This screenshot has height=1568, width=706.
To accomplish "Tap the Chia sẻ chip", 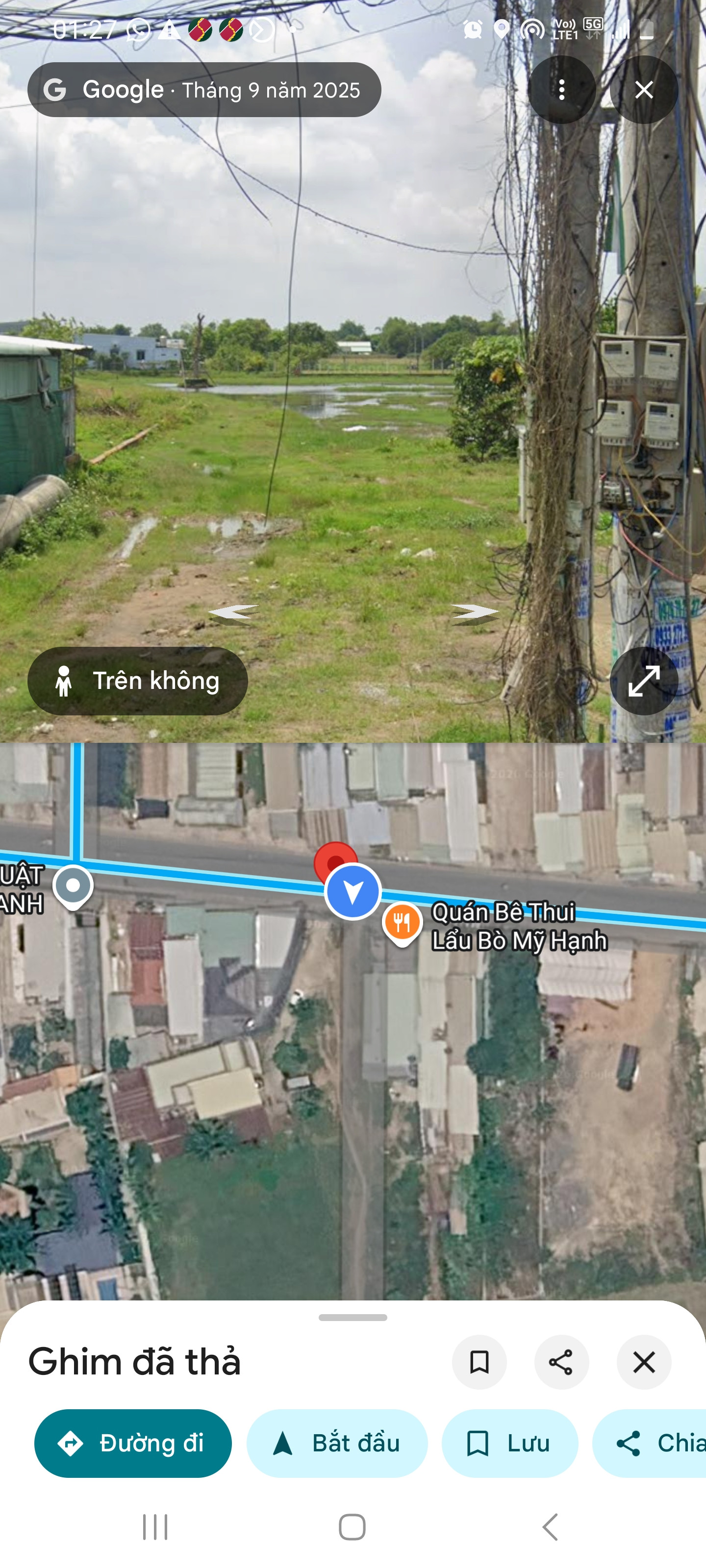I will click(x=649, y=1443).
